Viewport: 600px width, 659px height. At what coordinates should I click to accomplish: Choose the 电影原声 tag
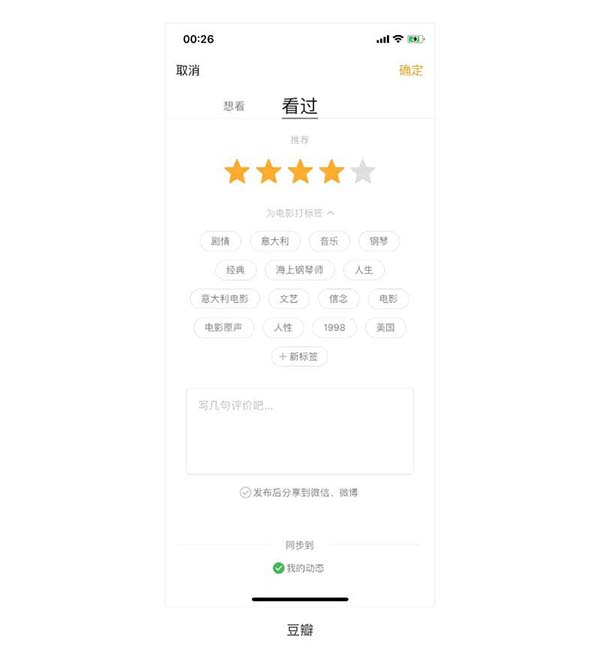click(224, 327)
